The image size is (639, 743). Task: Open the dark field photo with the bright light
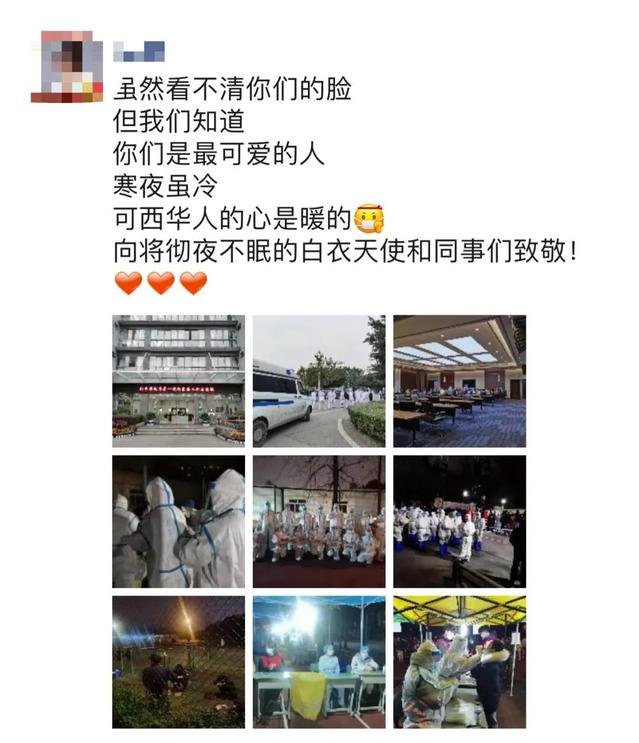click(178, 661)
